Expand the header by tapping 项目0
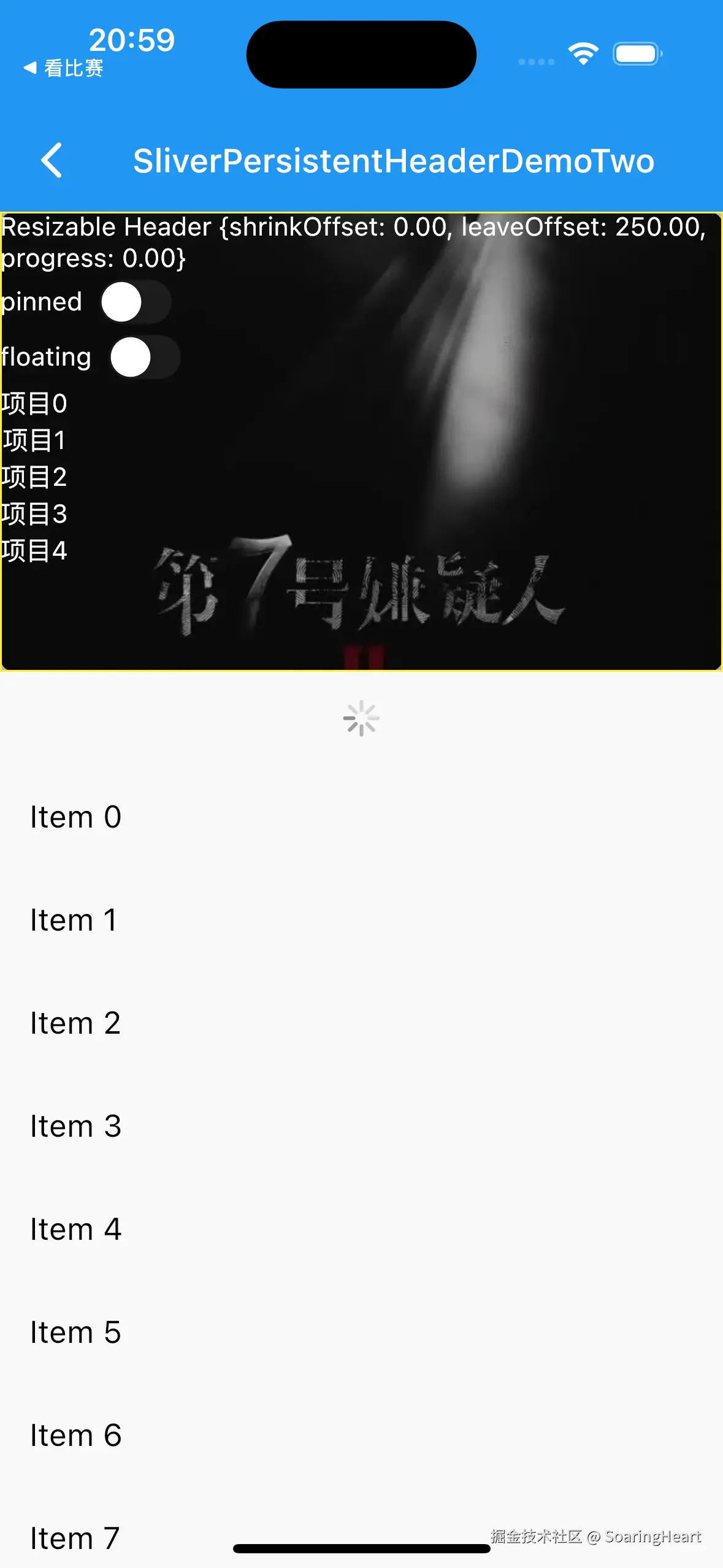723x1568 pixels. [34, 404]
